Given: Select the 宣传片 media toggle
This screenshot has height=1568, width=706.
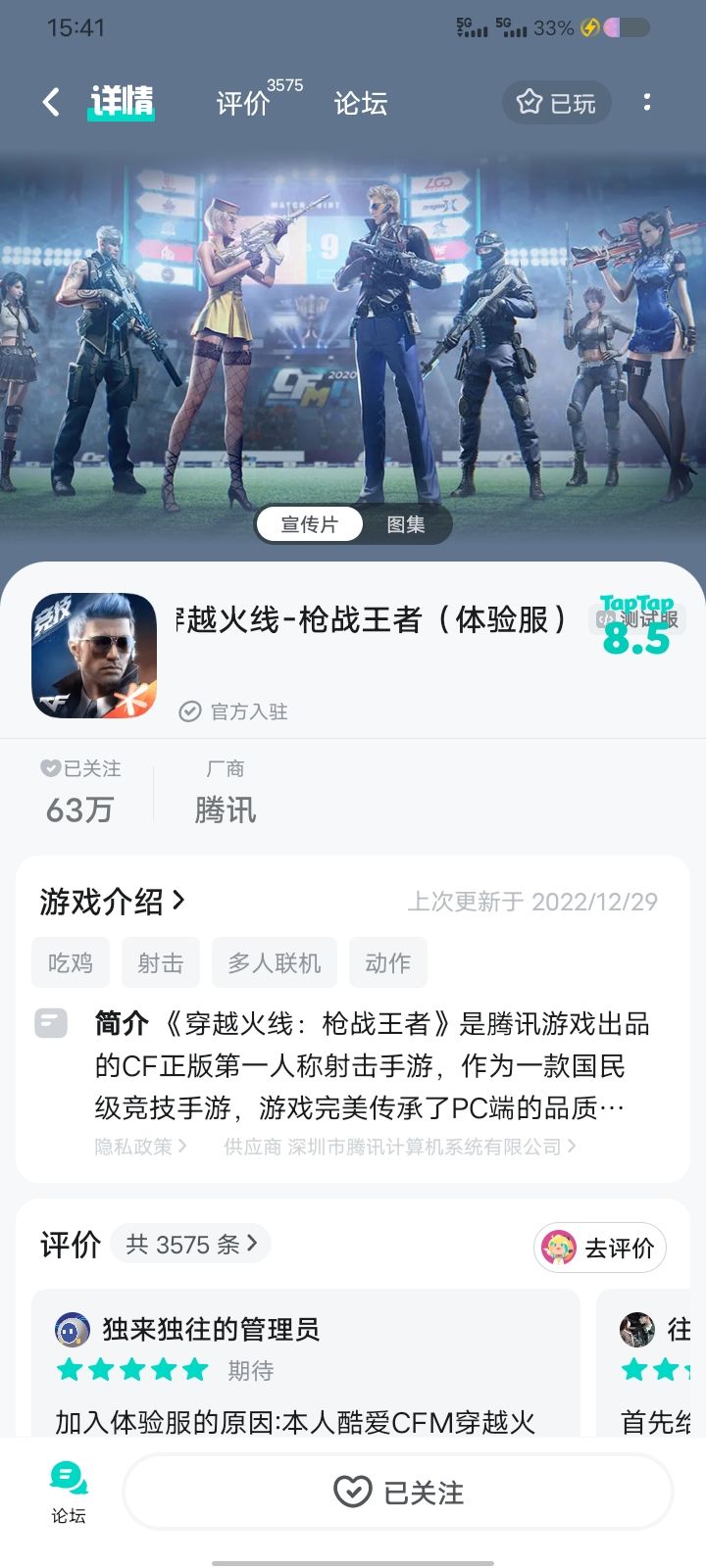Looking at the screenshot, I should click(x=309, y=524).
